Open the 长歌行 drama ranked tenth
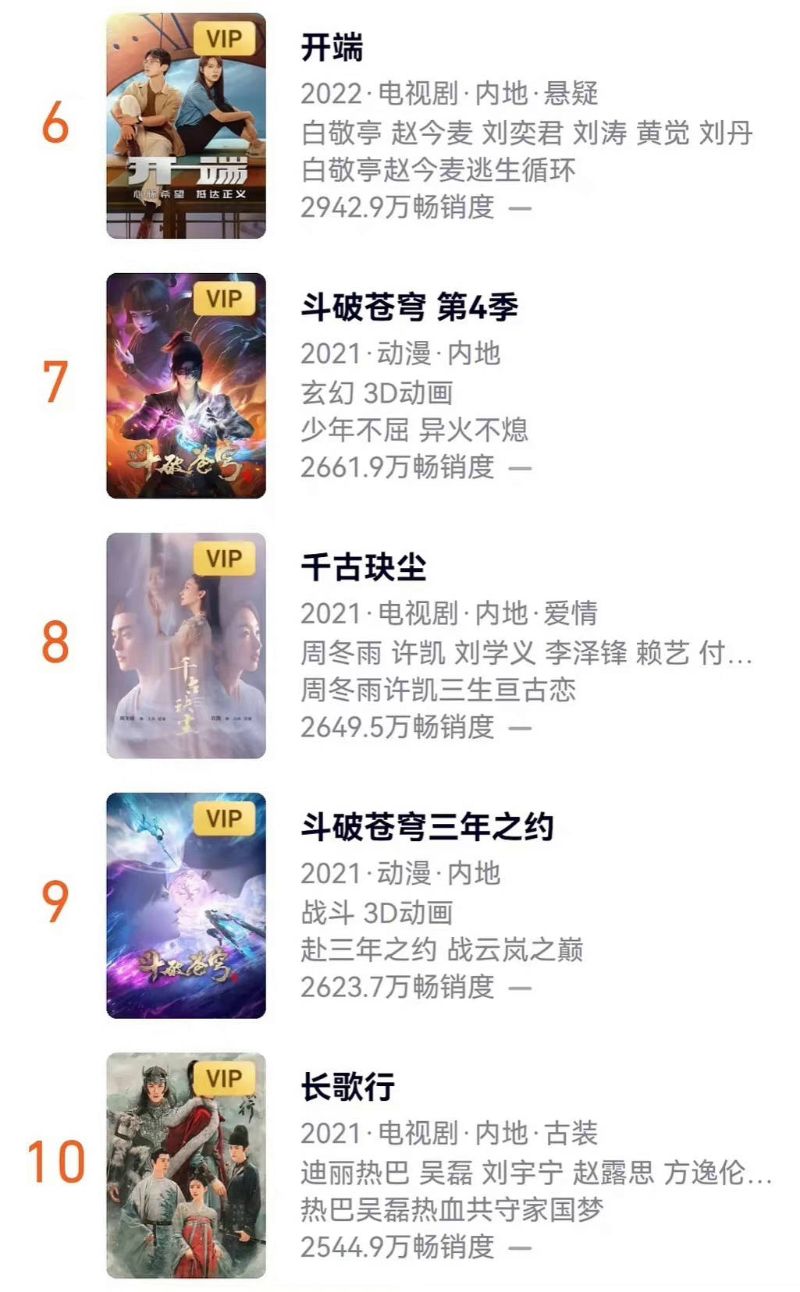The height and width of the screenshot is (1292, 800). [x=348, y=1087]
